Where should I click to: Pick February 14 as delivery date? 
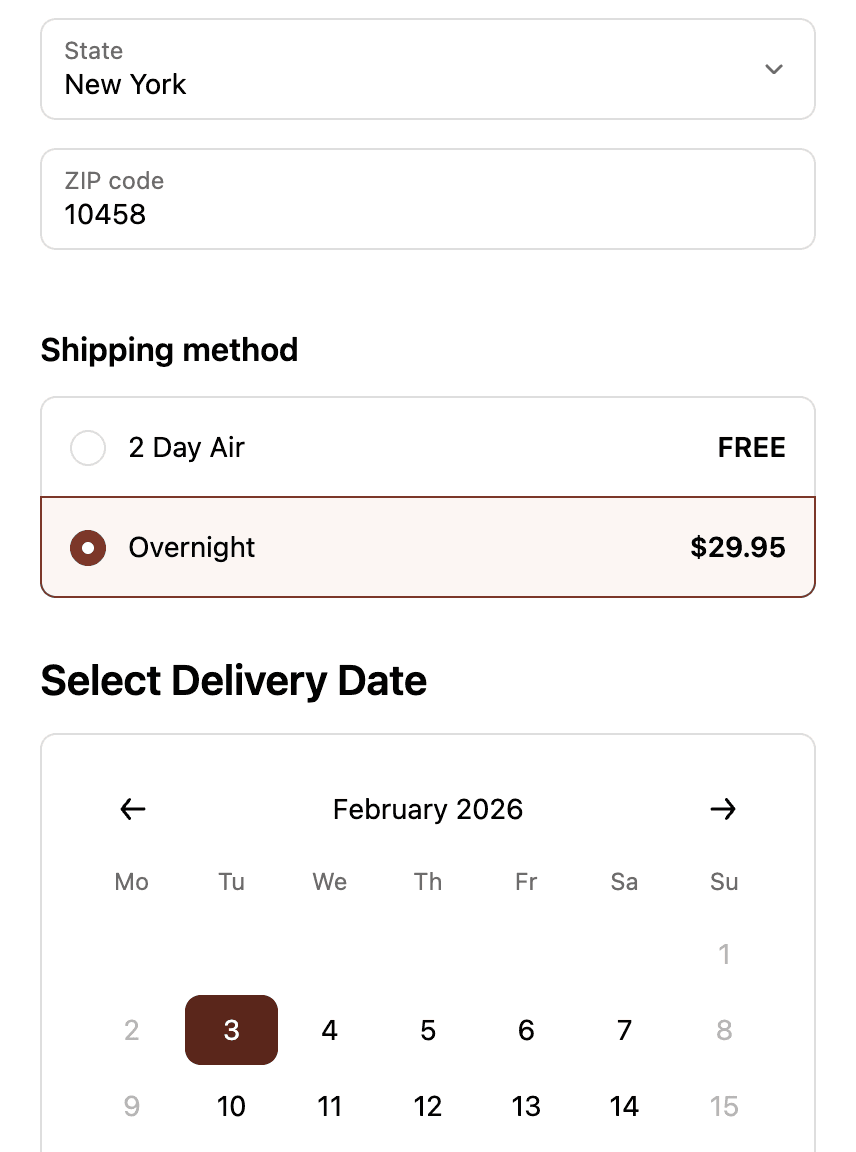click(x=624, y=1106)
